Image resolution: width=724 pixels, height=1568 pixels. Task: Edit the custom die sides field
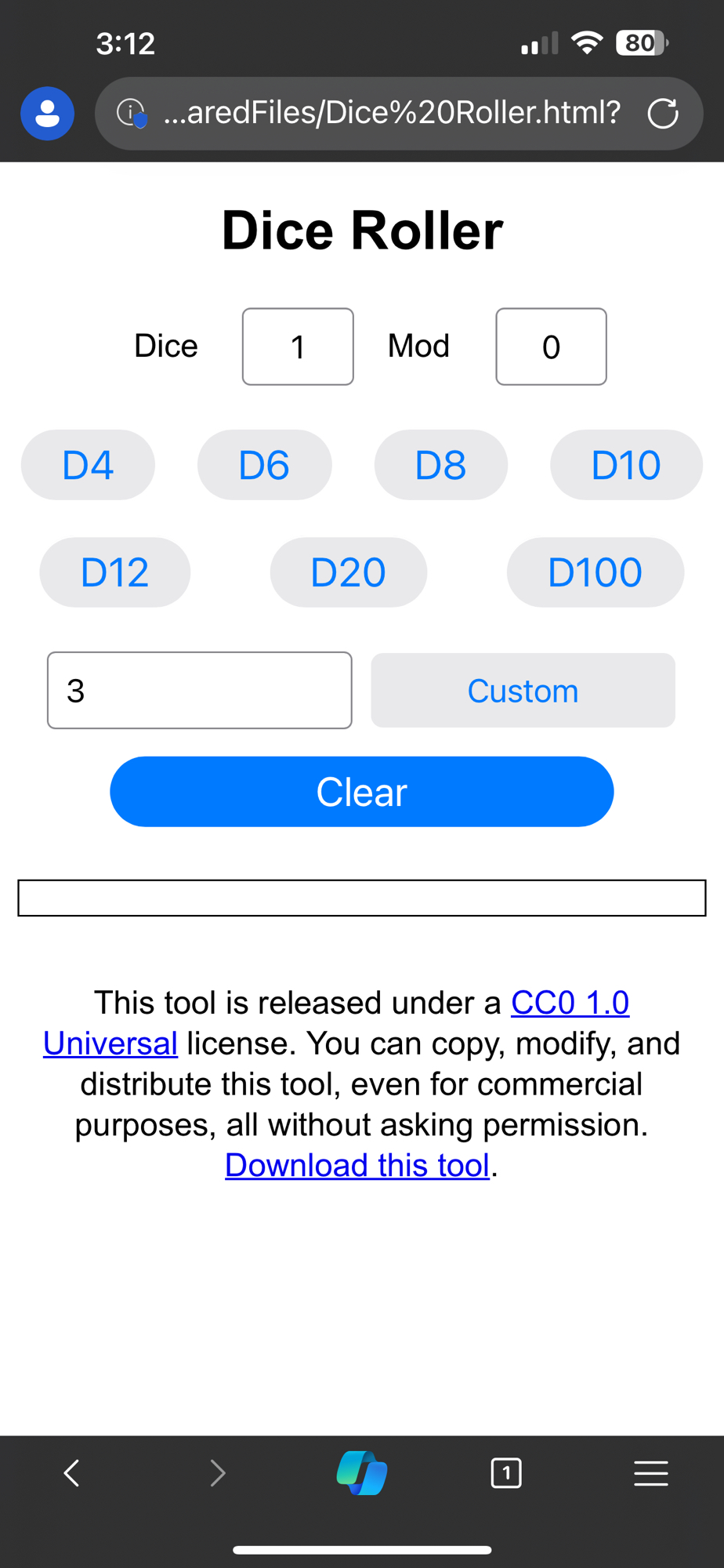(199, 691)
